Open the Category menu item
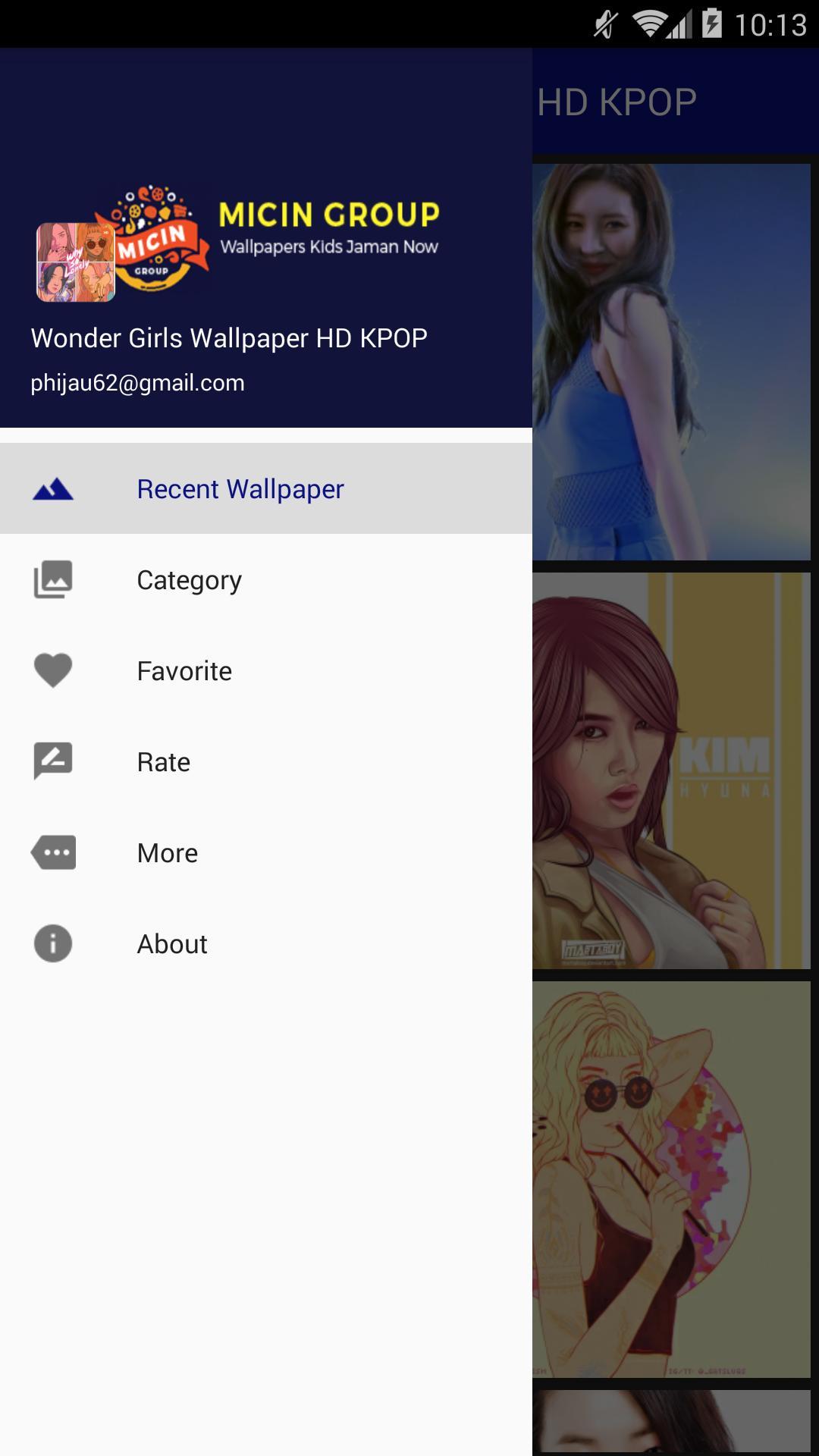Screen dimensions: 819x1456 [266, 579]
